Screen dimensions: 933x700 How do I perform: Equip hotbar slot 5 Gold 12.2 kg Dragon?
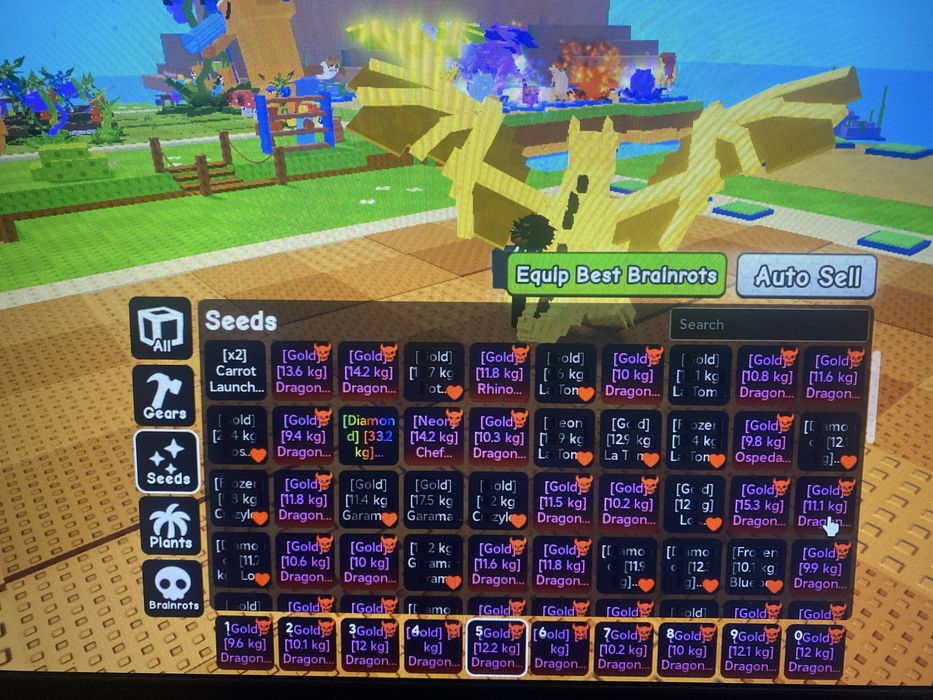click(x=497, y=647)
